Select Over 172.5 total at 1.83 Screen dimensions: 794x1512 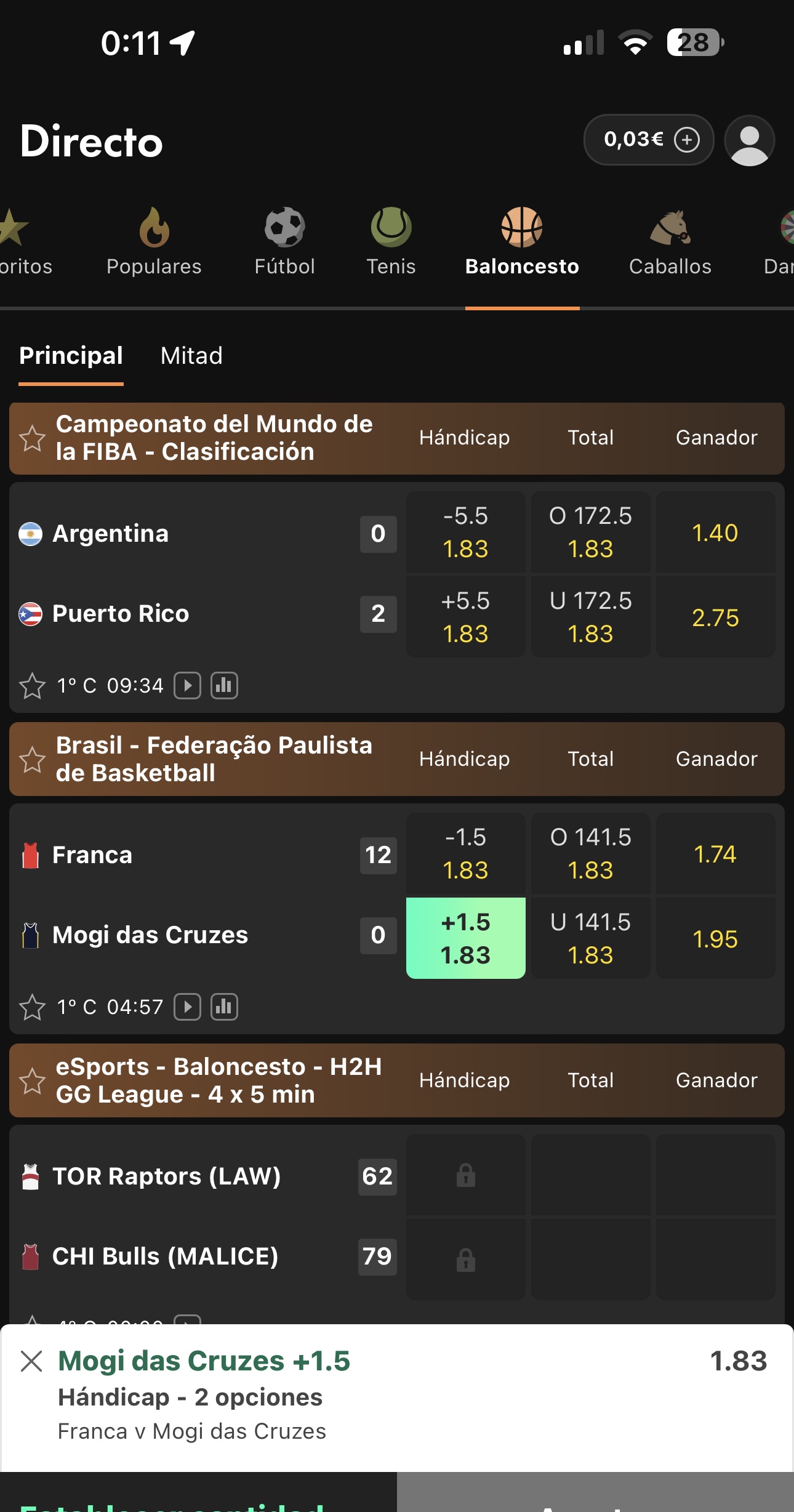590,532
